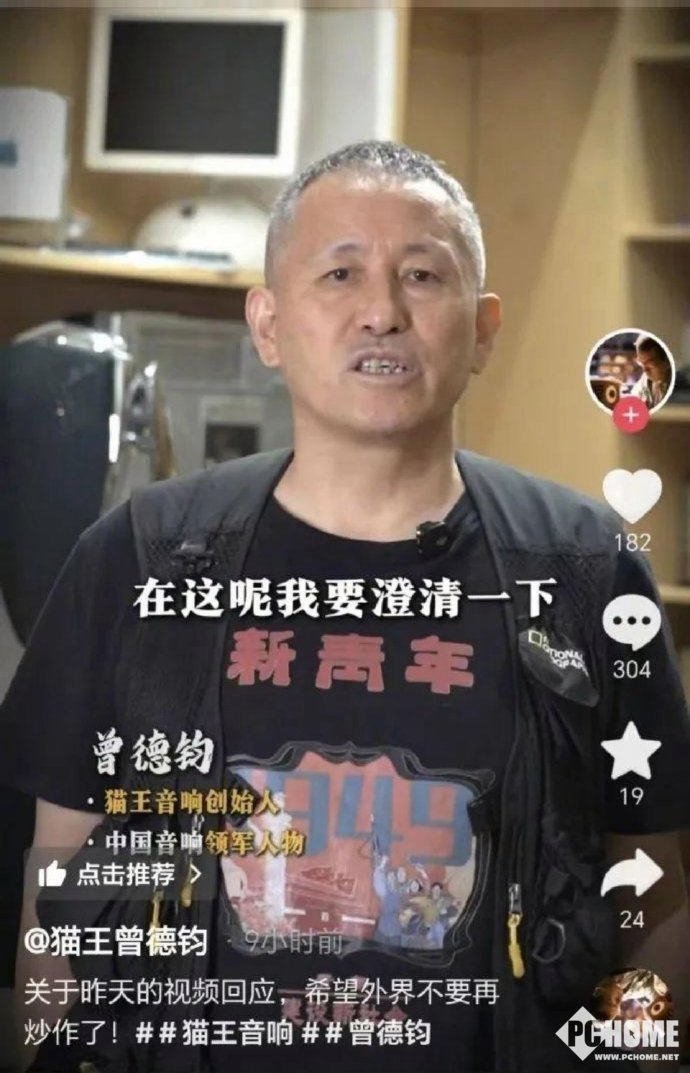Image resolution: width=690 pixels, height=1073 pixels.
Task: Open the creator's profile avatar
Action: pos(630,369)
